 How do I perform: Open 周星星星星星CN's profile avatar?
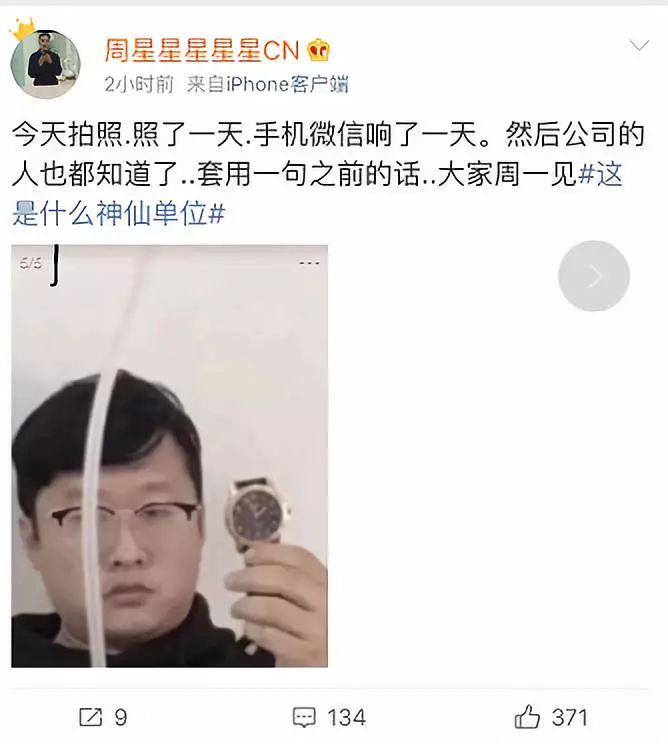click(46, 58)
